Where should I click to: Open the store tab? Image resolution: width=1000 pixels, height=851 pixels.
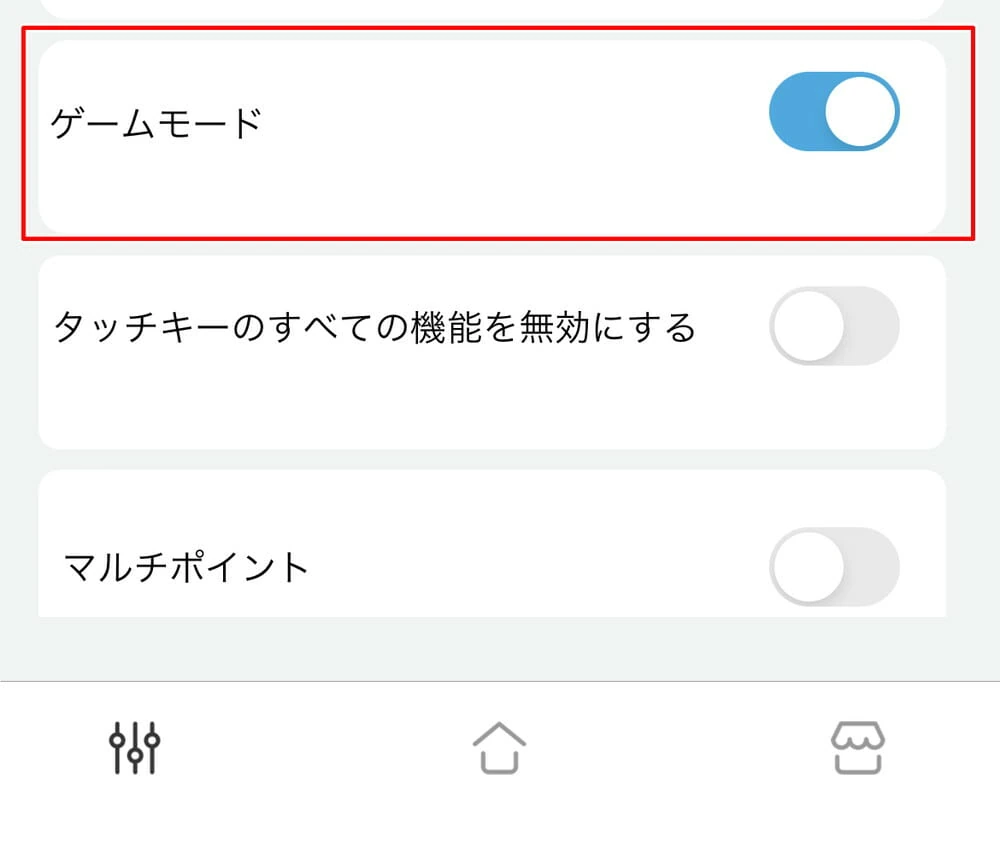[x=858, y=748]
